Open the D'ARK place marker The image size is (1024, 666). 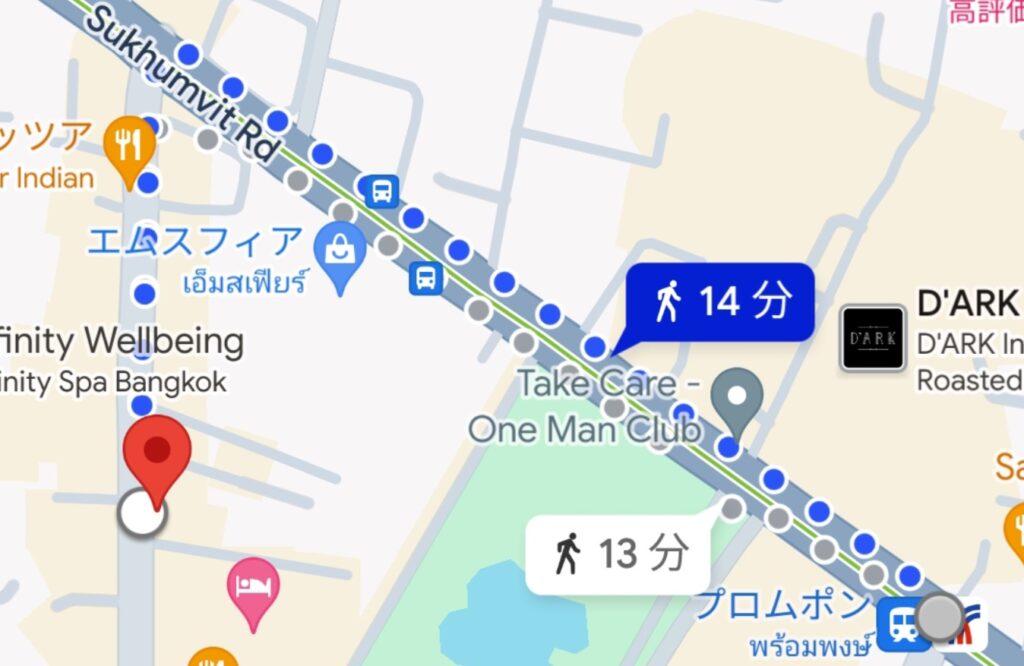872,339
